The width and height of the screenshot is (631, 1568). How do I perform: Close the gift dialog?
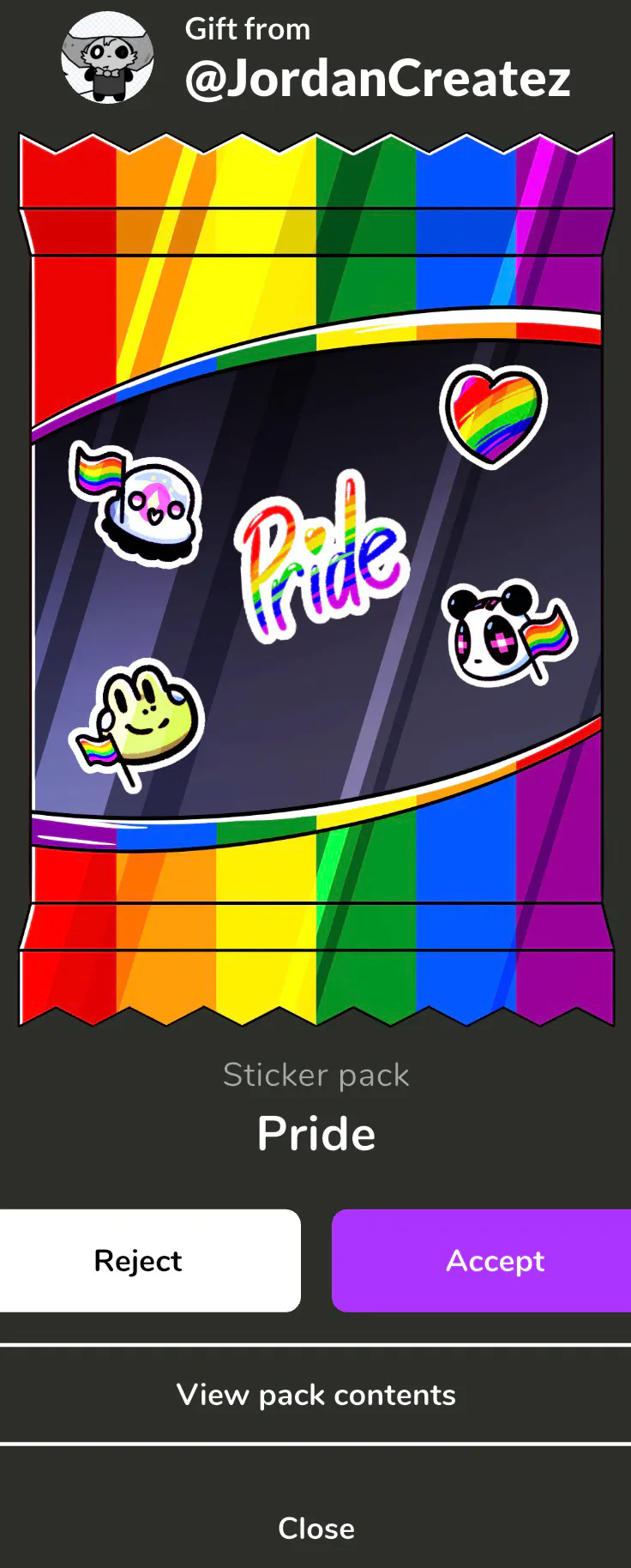click(315, 1528)
